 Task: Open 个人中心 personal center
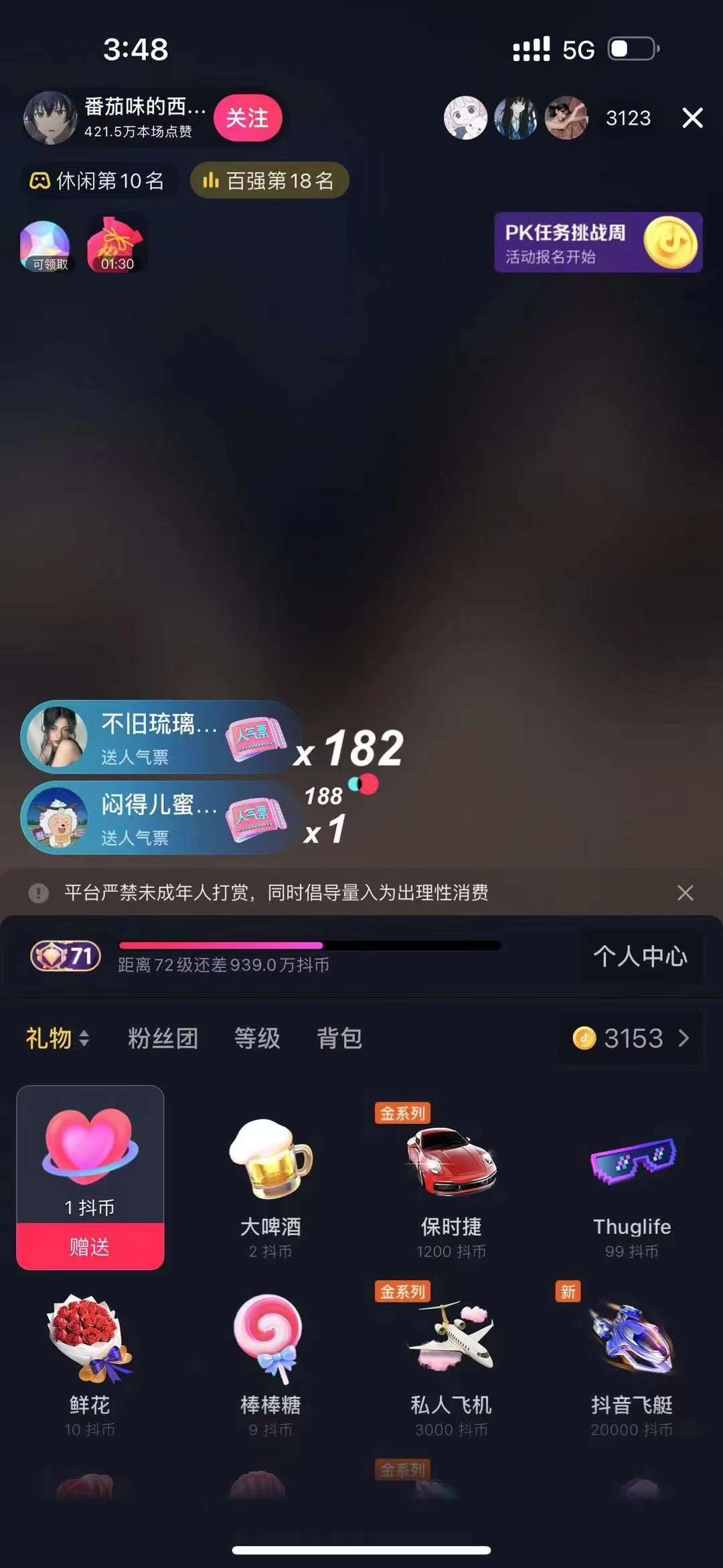640,956
